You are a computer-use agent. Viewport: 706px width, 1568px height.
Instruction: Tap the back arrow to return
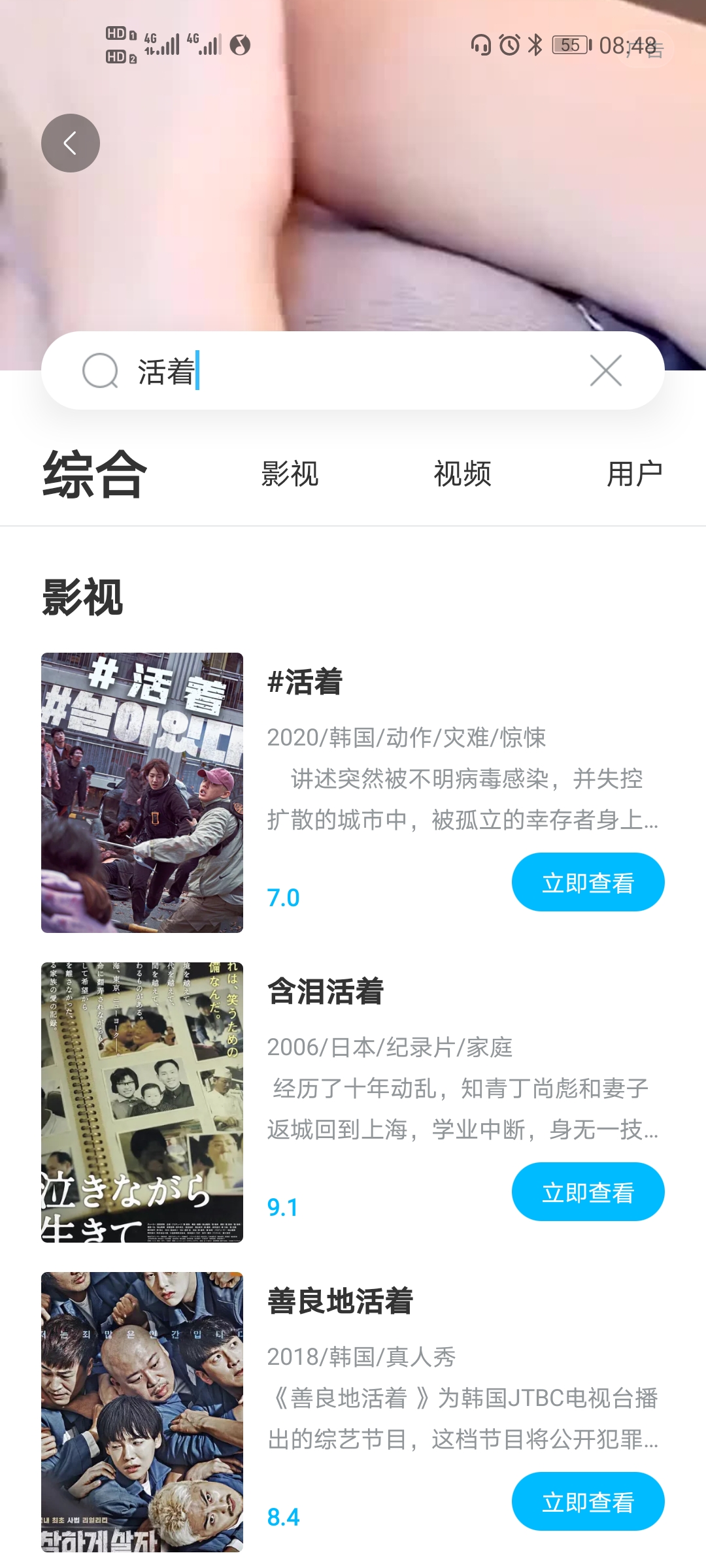(x=70, y=142)
